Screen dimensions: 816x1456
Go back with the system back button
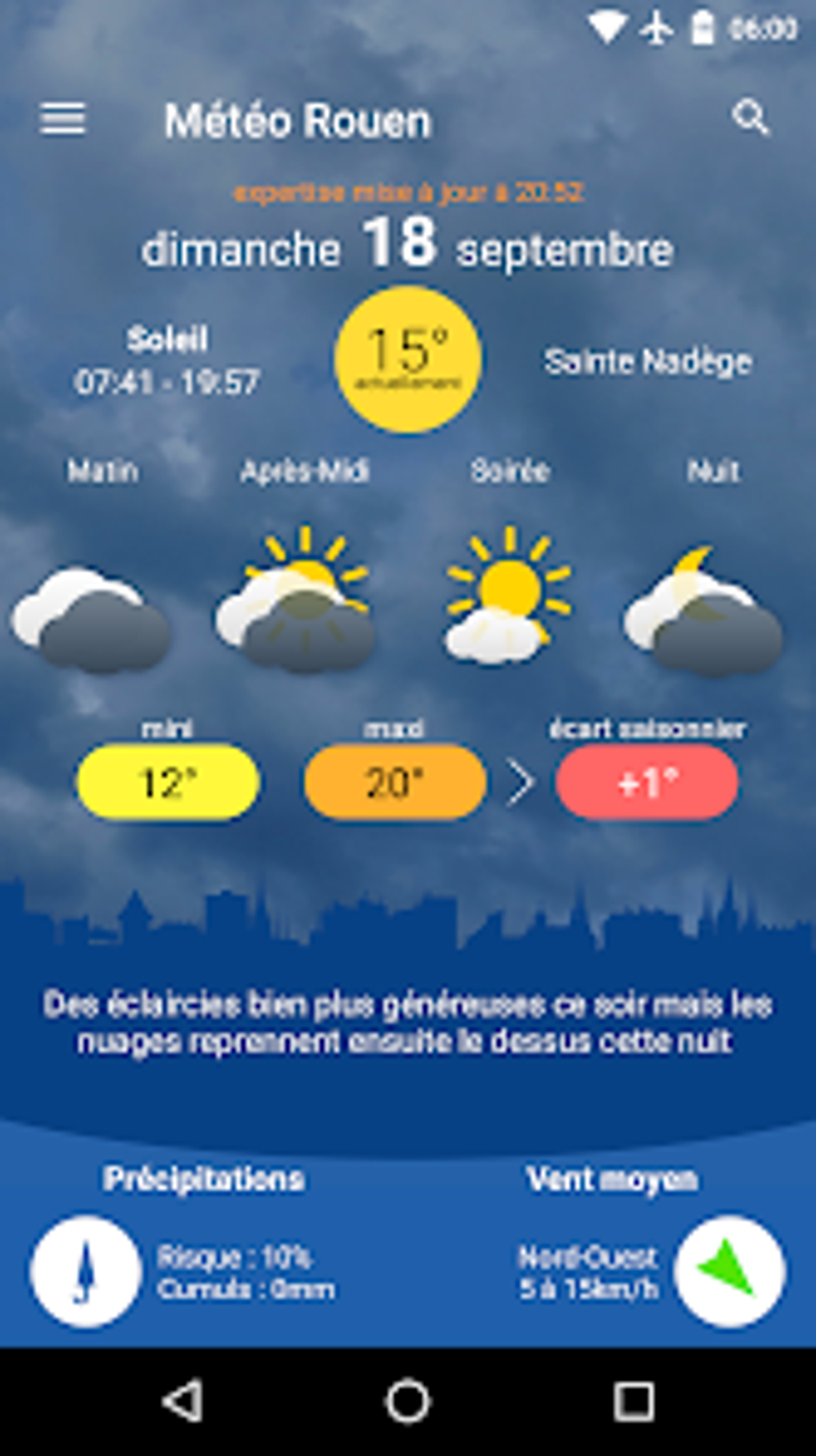click(182, 1402)
